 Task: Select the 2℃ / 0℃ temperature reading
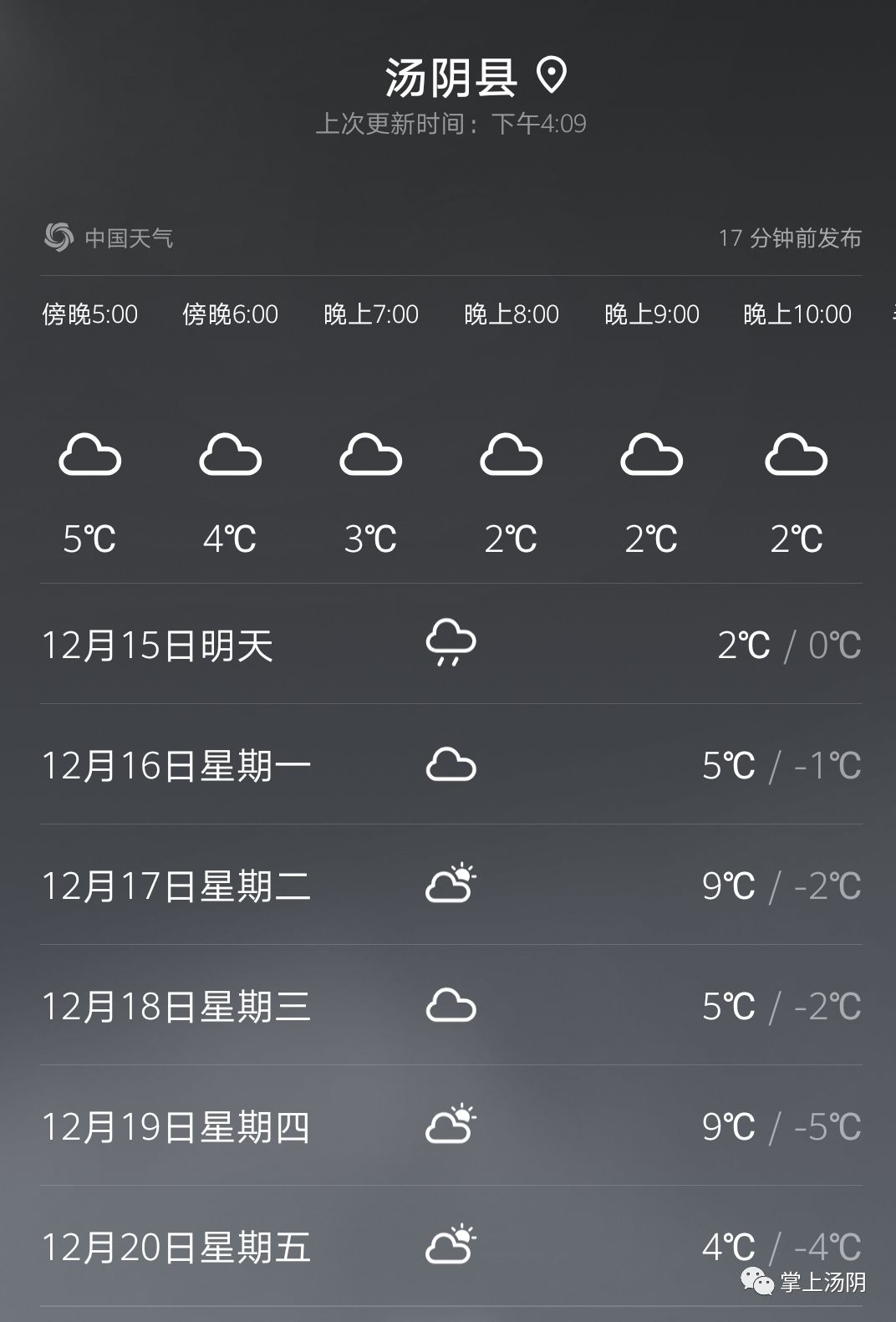[788, 645]
